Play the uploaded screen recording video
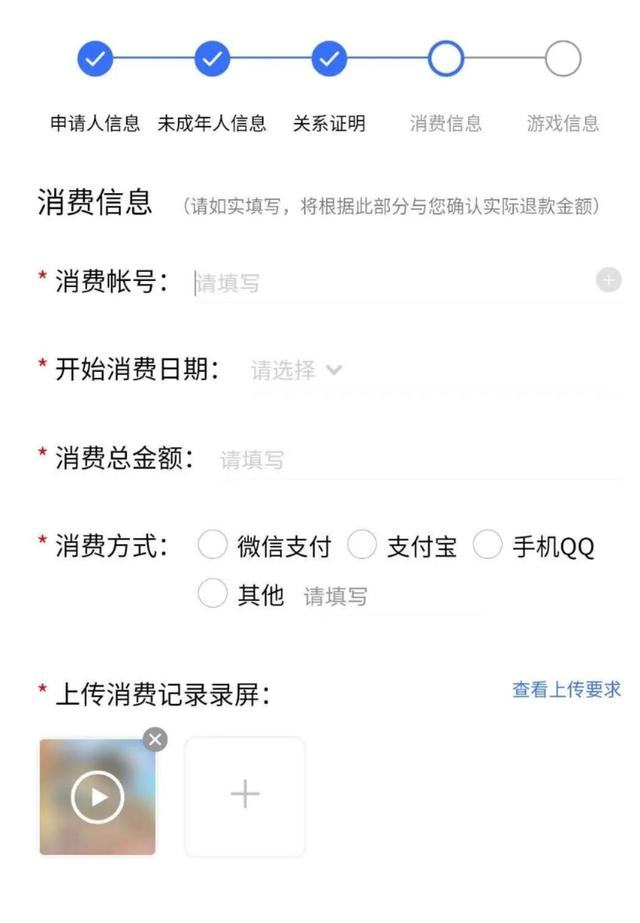This screenshot has height=923, width=640. click(98, 797)
